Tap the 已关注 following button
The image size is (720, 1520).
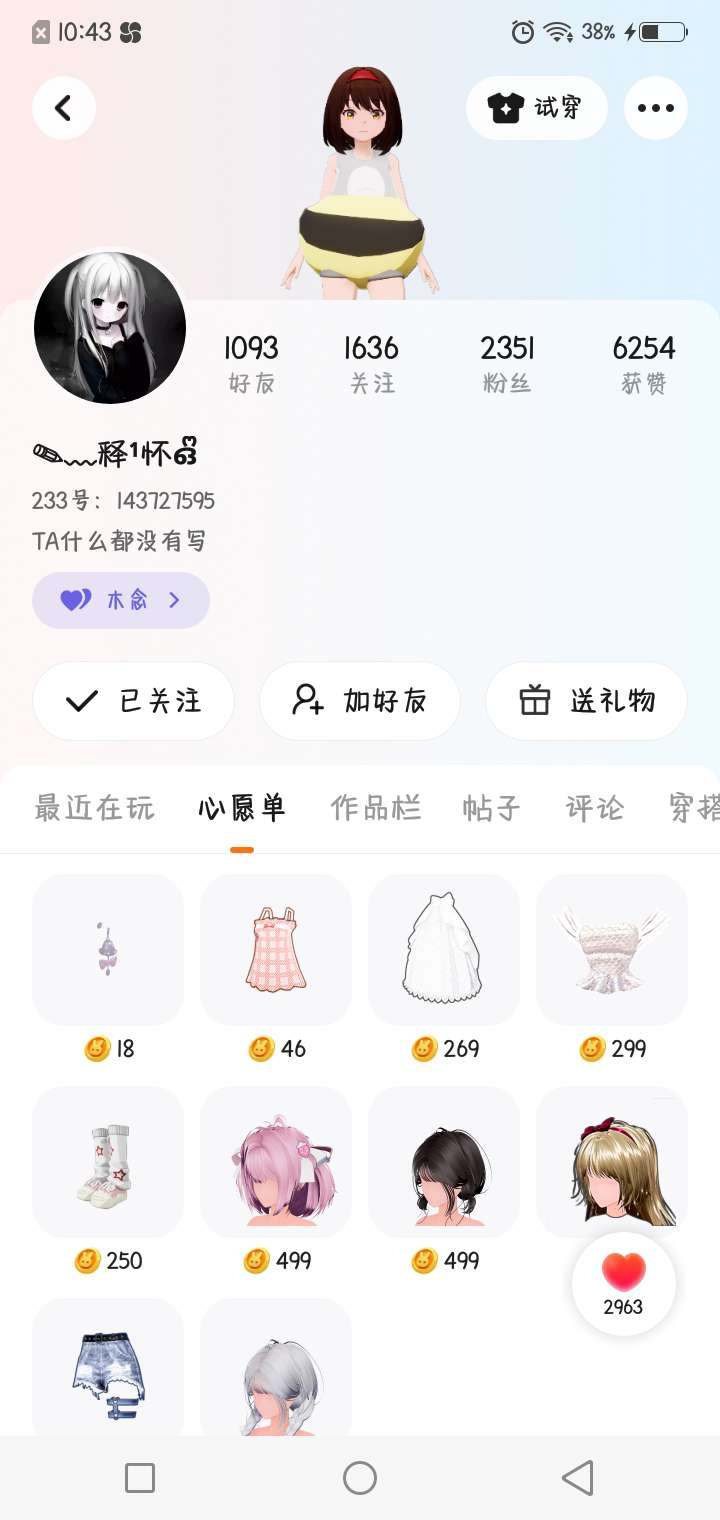click(134, 701)
